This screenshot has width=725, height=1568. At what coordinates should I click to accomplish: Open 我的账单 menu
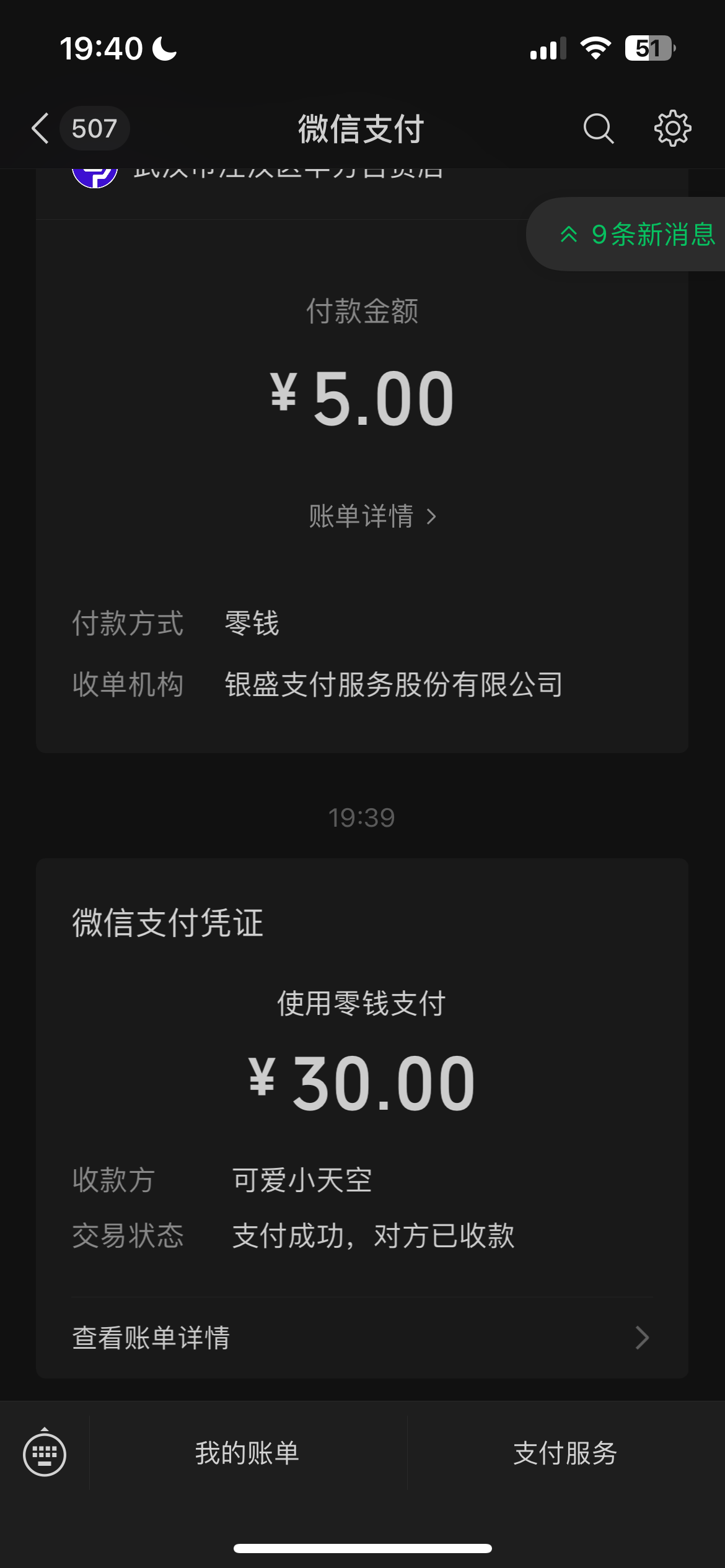(248, 1453)
